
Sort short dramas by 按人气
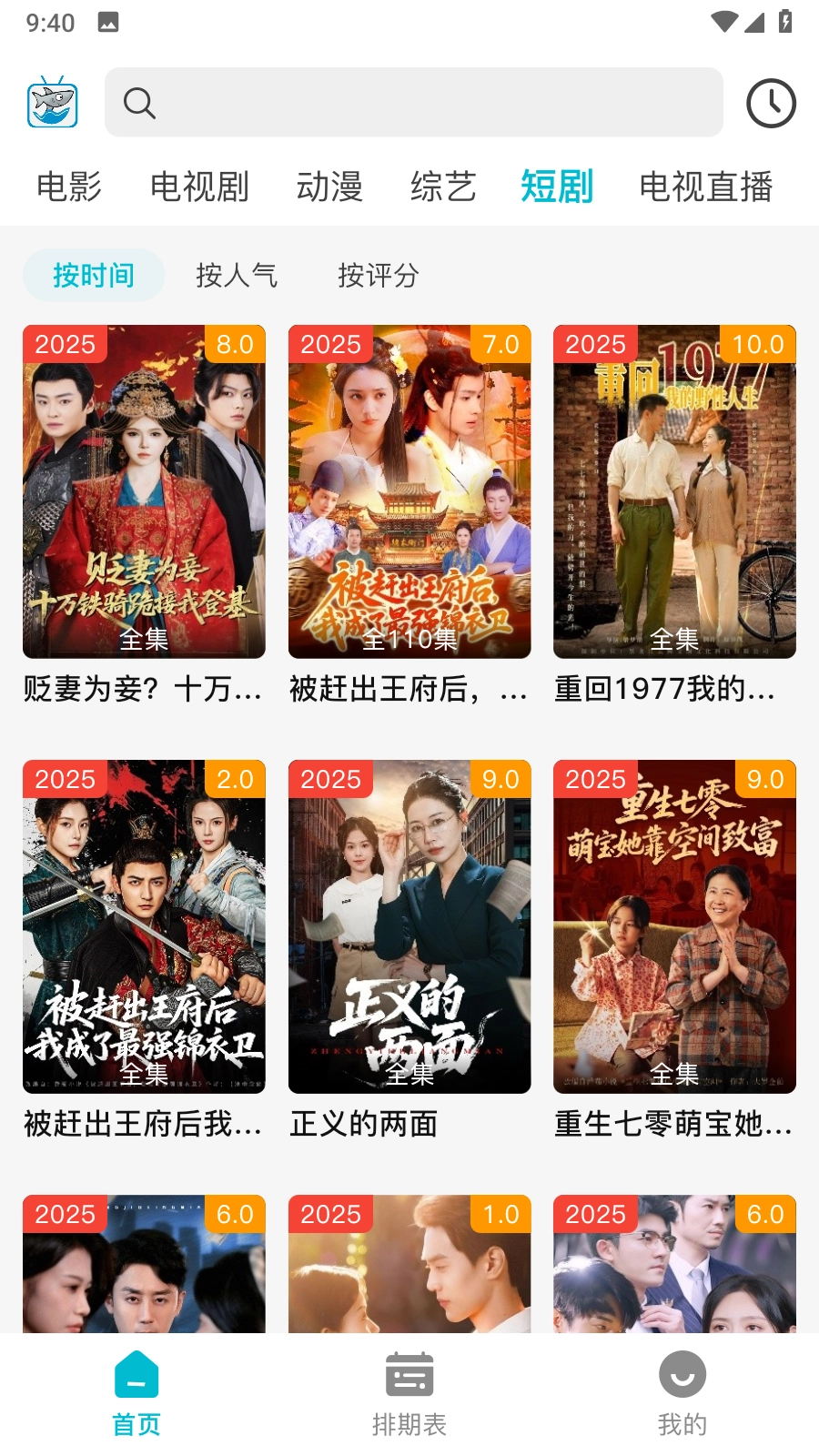pyautogui.click(x=237, y=275)
